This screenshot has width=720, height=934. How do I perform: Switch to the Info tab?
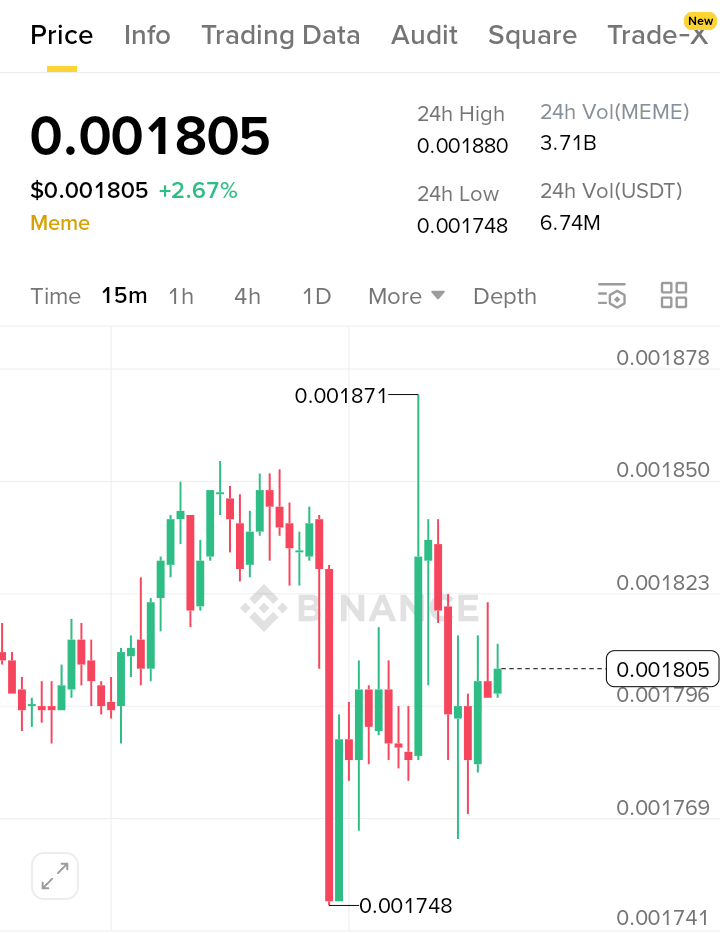[x=147, y=36]
